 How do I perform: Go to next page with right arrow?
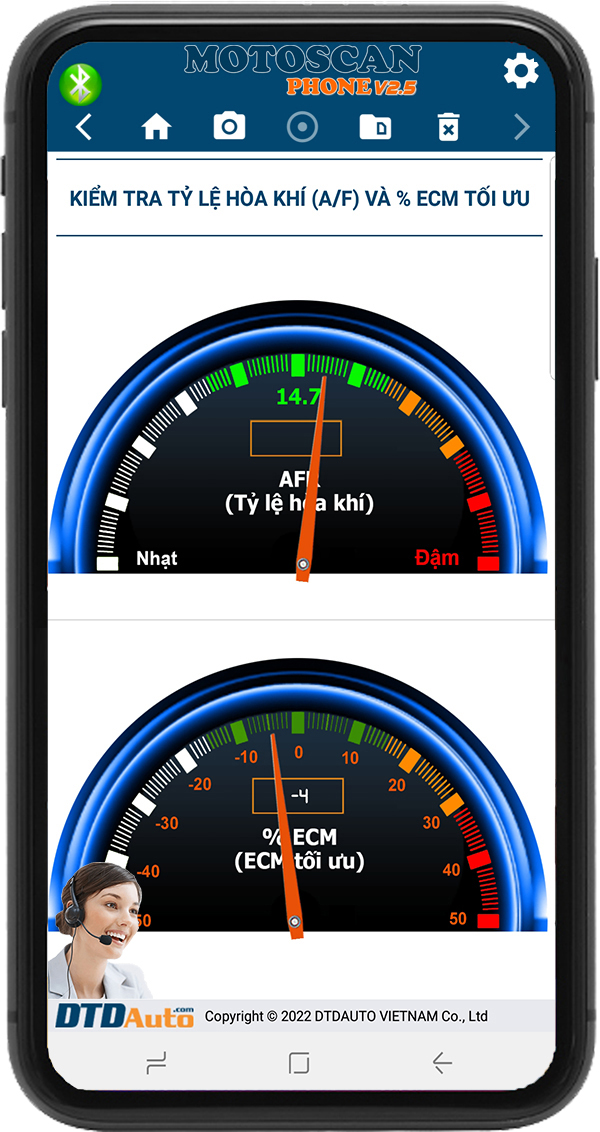pos(521,127)
